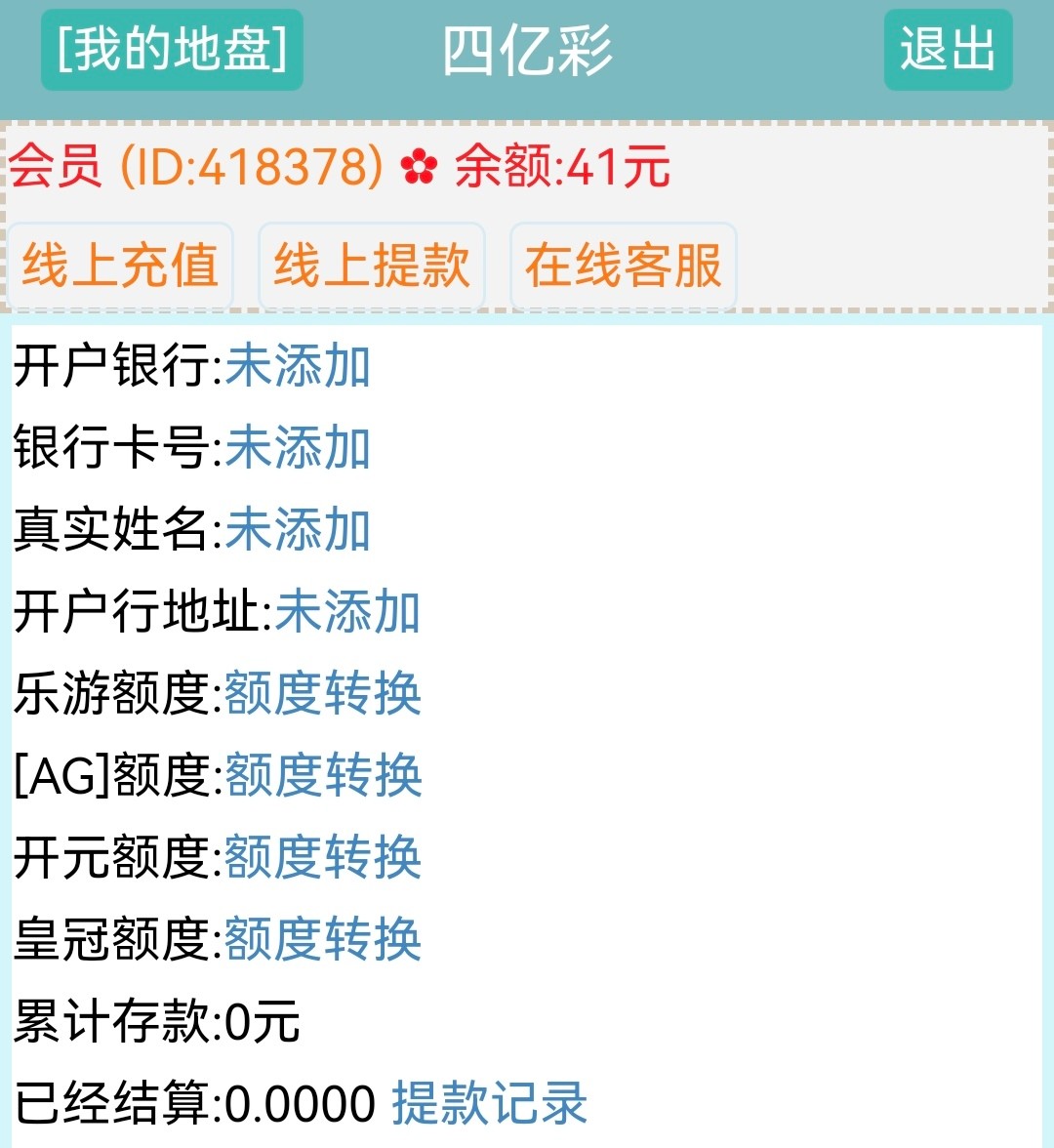Contact 在线客服 customer service
Image resolution: width=1054 pixels, height=1148 pixels.
[x=623, y=266]
